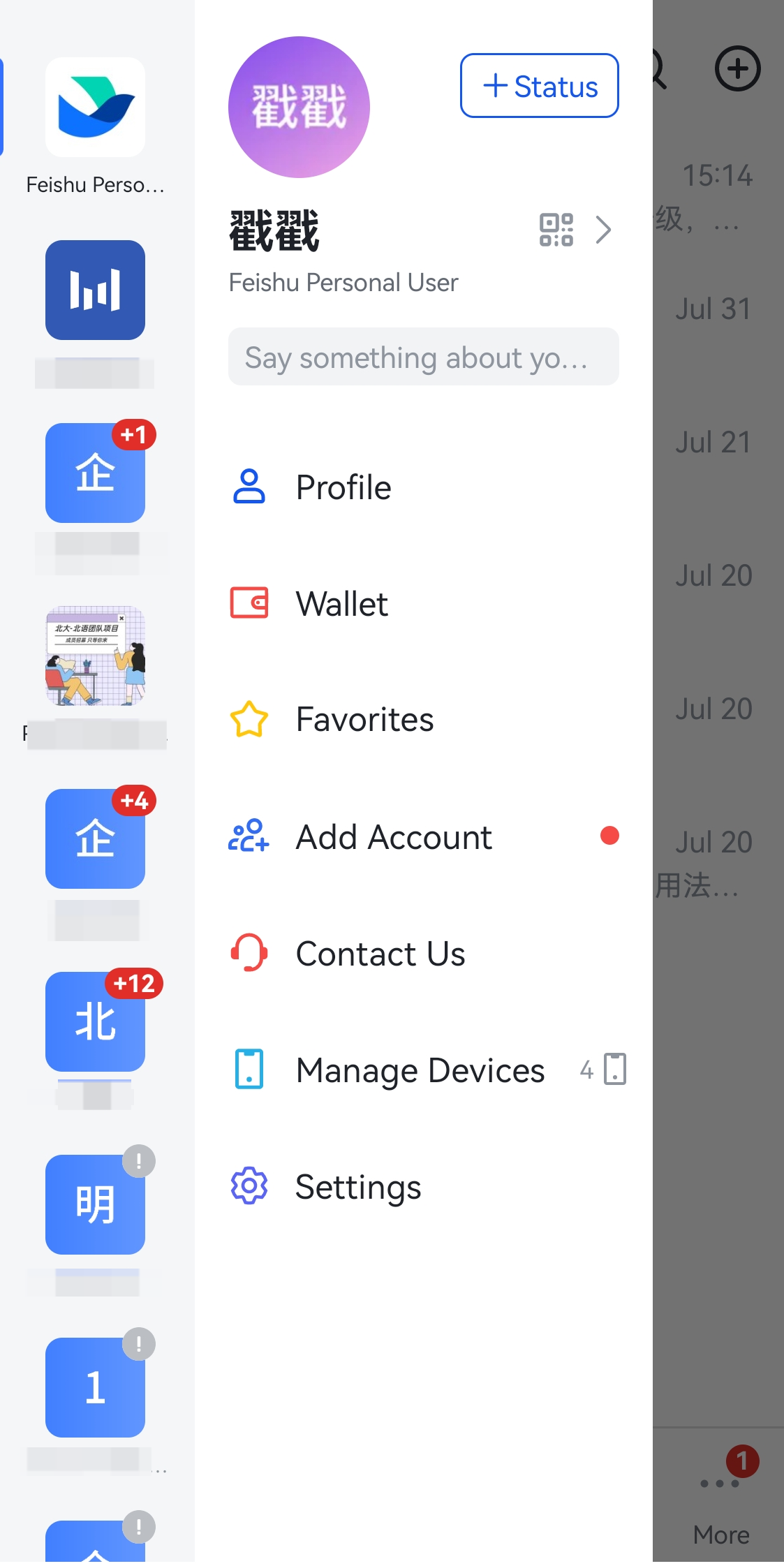Tap the 戳戳 profile avatar
The width and height of the screenshot is (784, 1566).
[298, 106]
